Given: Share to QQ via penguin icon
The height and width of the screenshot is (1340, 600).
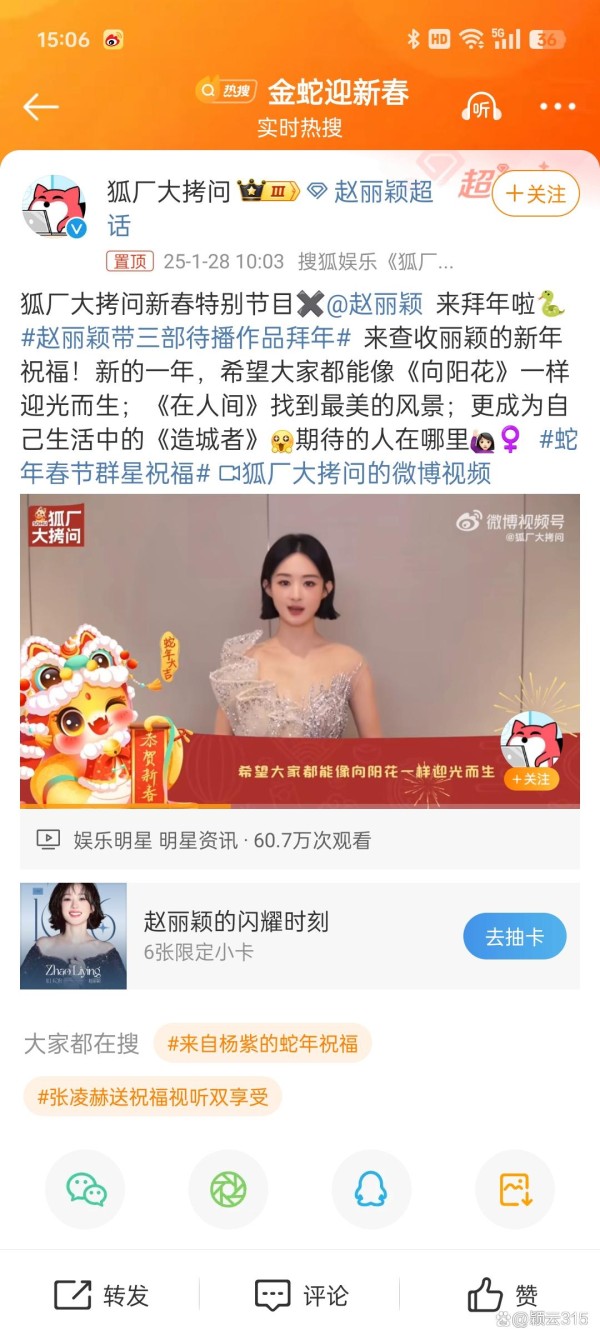Looking at the screenshot, I should [371, 1189].
